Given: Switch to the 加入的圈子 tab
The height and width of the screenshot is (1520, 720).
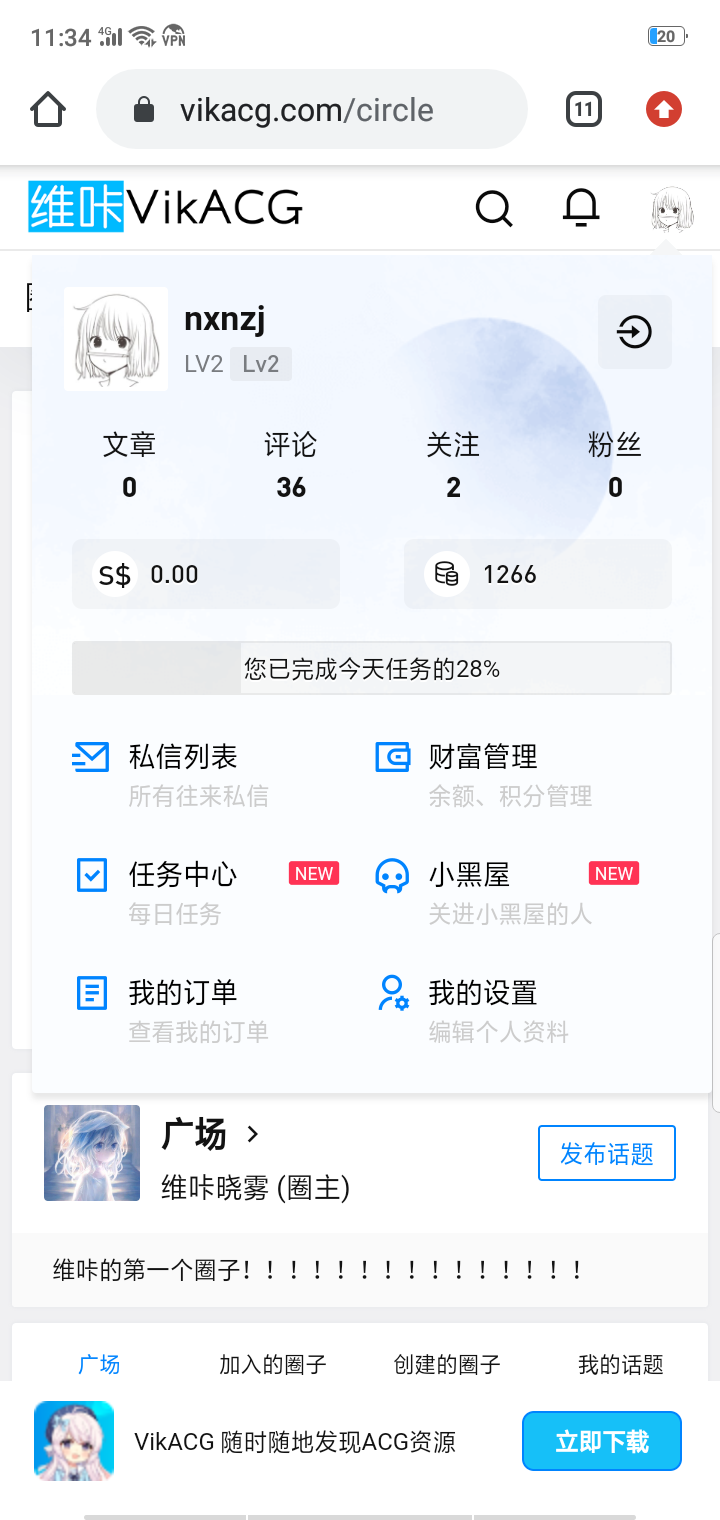Looking at the screenshot, I should [x=272, y=1364].
